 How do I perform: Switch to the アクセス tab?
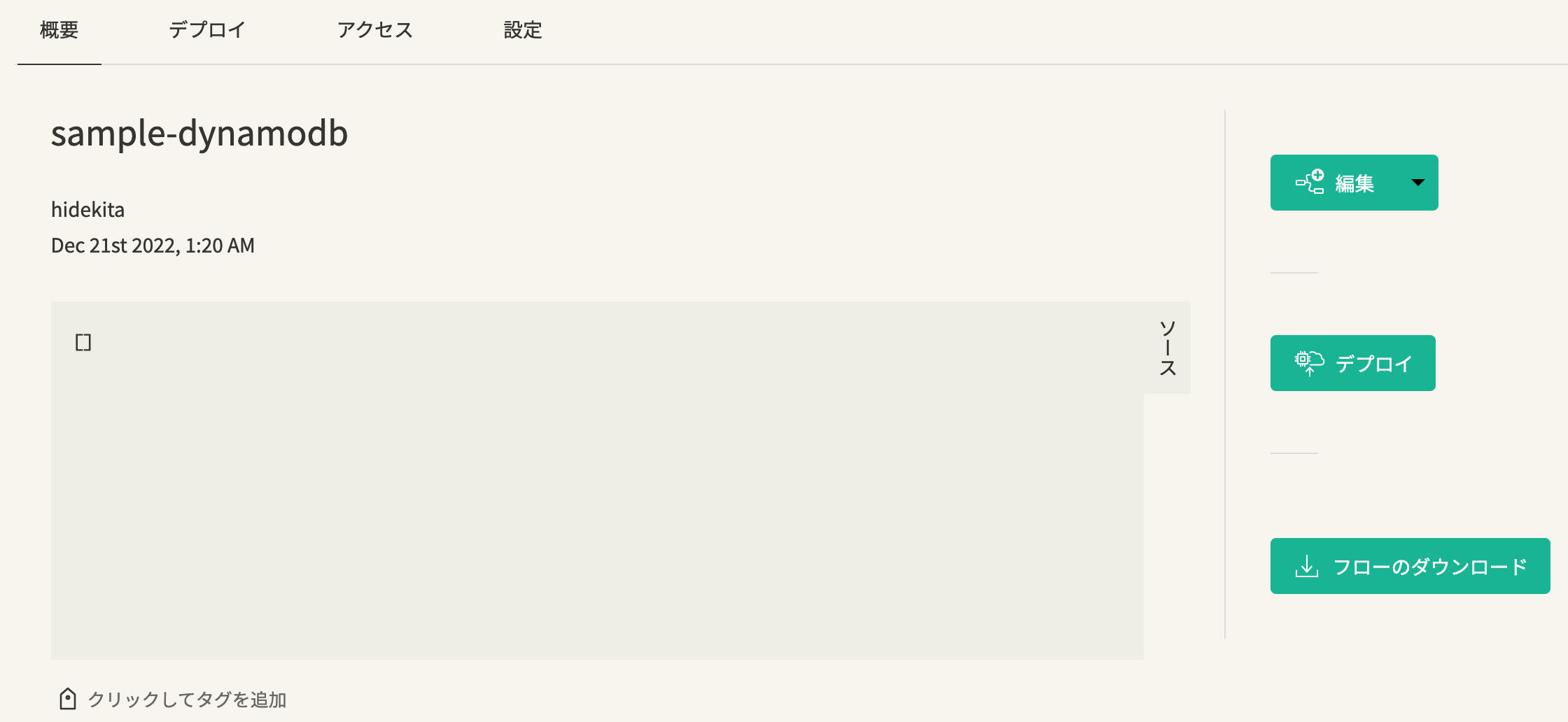[x=375, y=30]
